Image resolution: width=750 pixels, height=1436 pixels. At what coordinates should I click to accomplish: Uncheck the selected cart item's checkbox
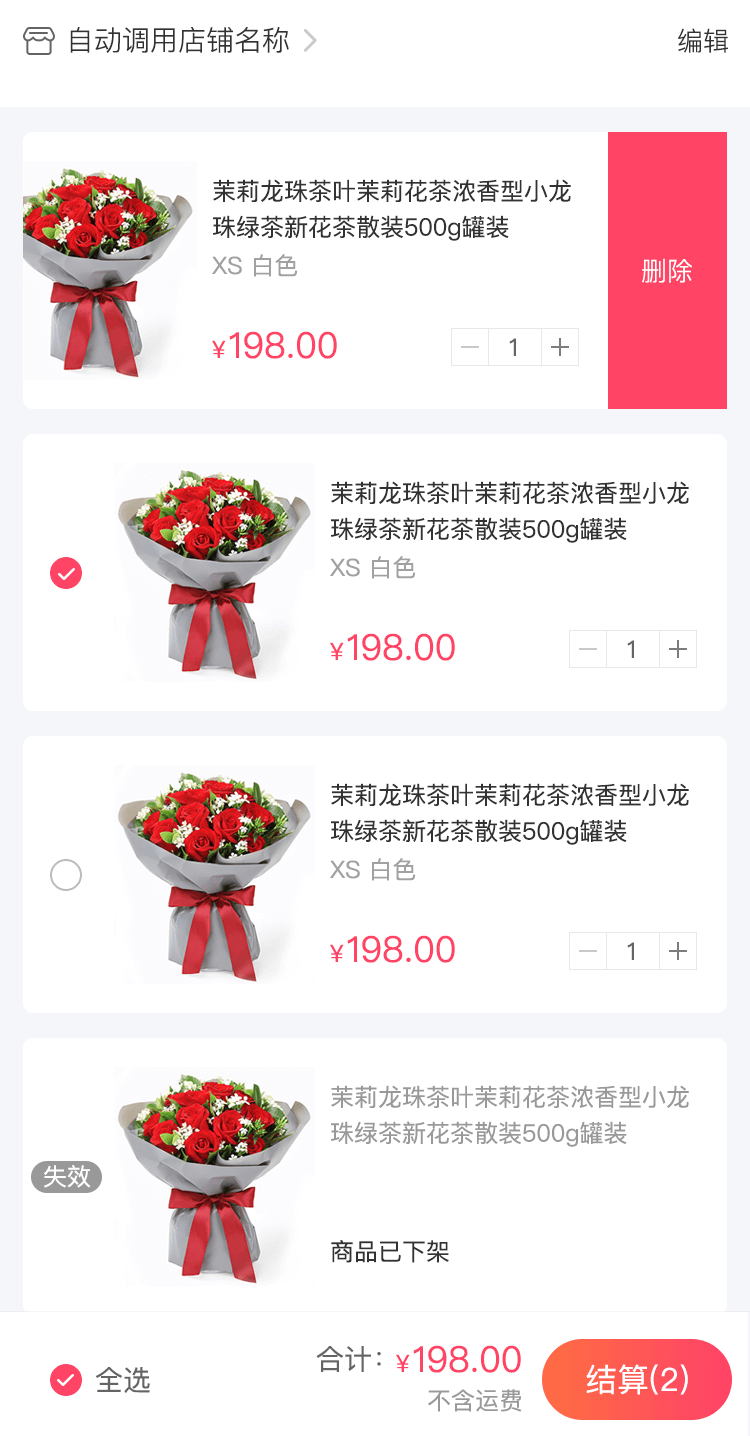click(66, 573)
